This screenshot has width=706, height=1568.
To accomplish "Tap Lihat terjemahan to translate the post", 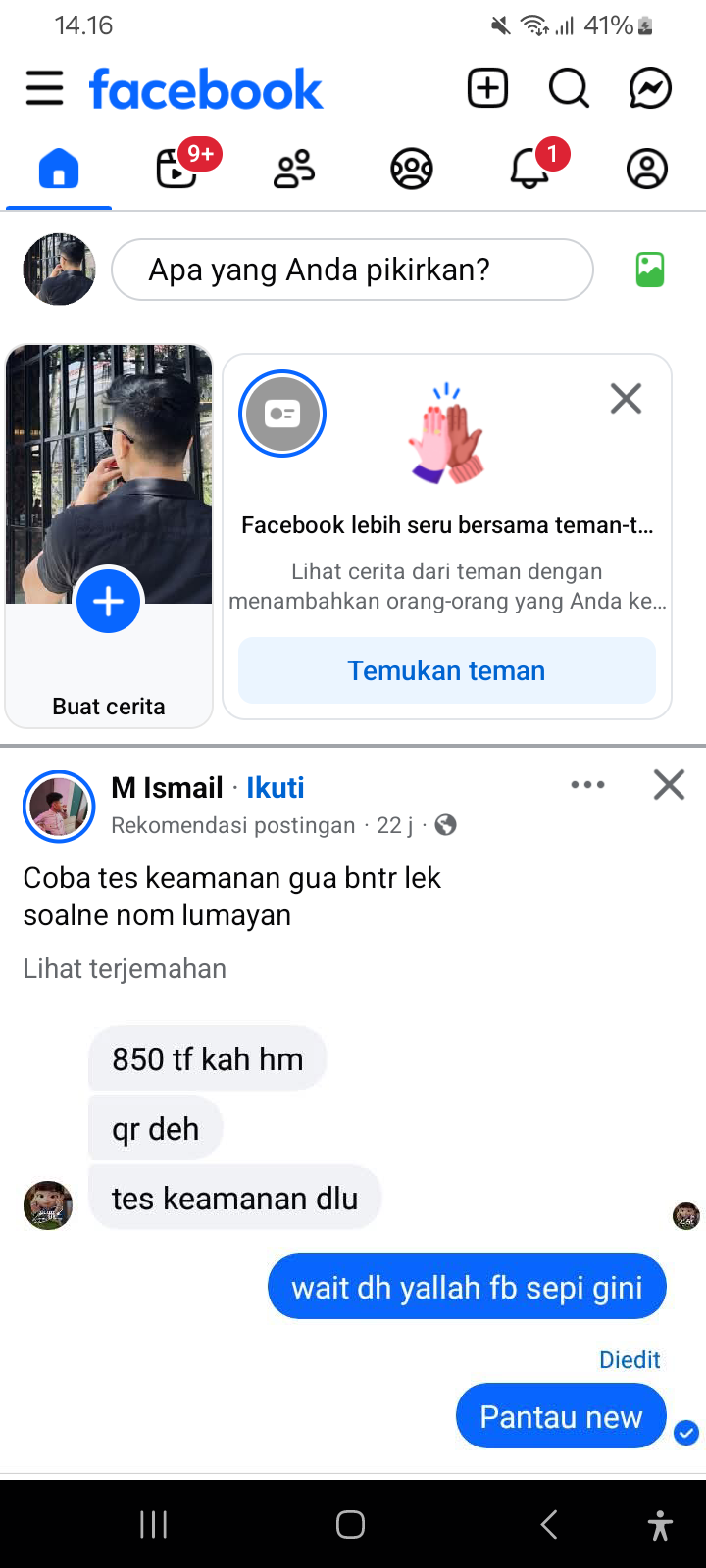I will coord(125,968).
